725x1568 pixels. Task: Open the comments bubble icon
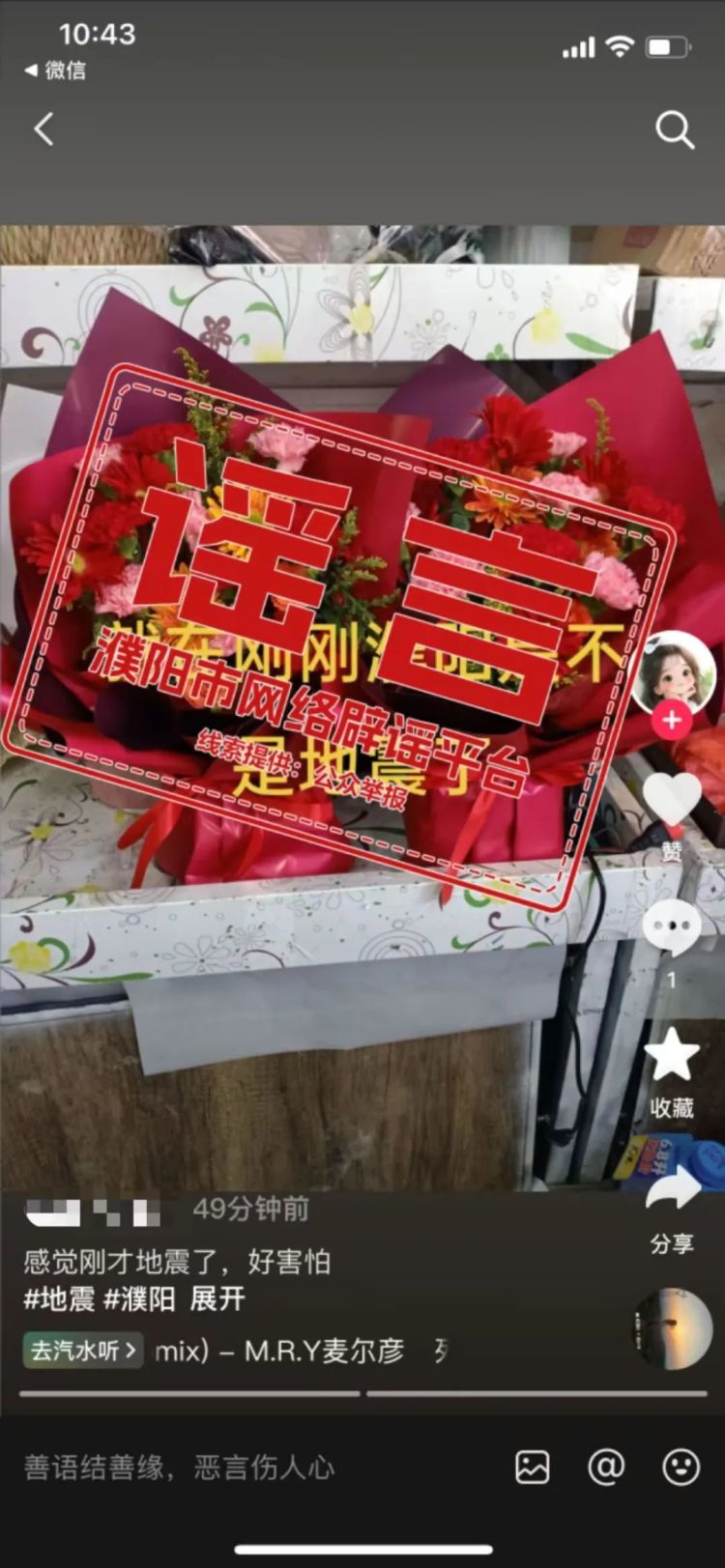(x=672, y=927)
